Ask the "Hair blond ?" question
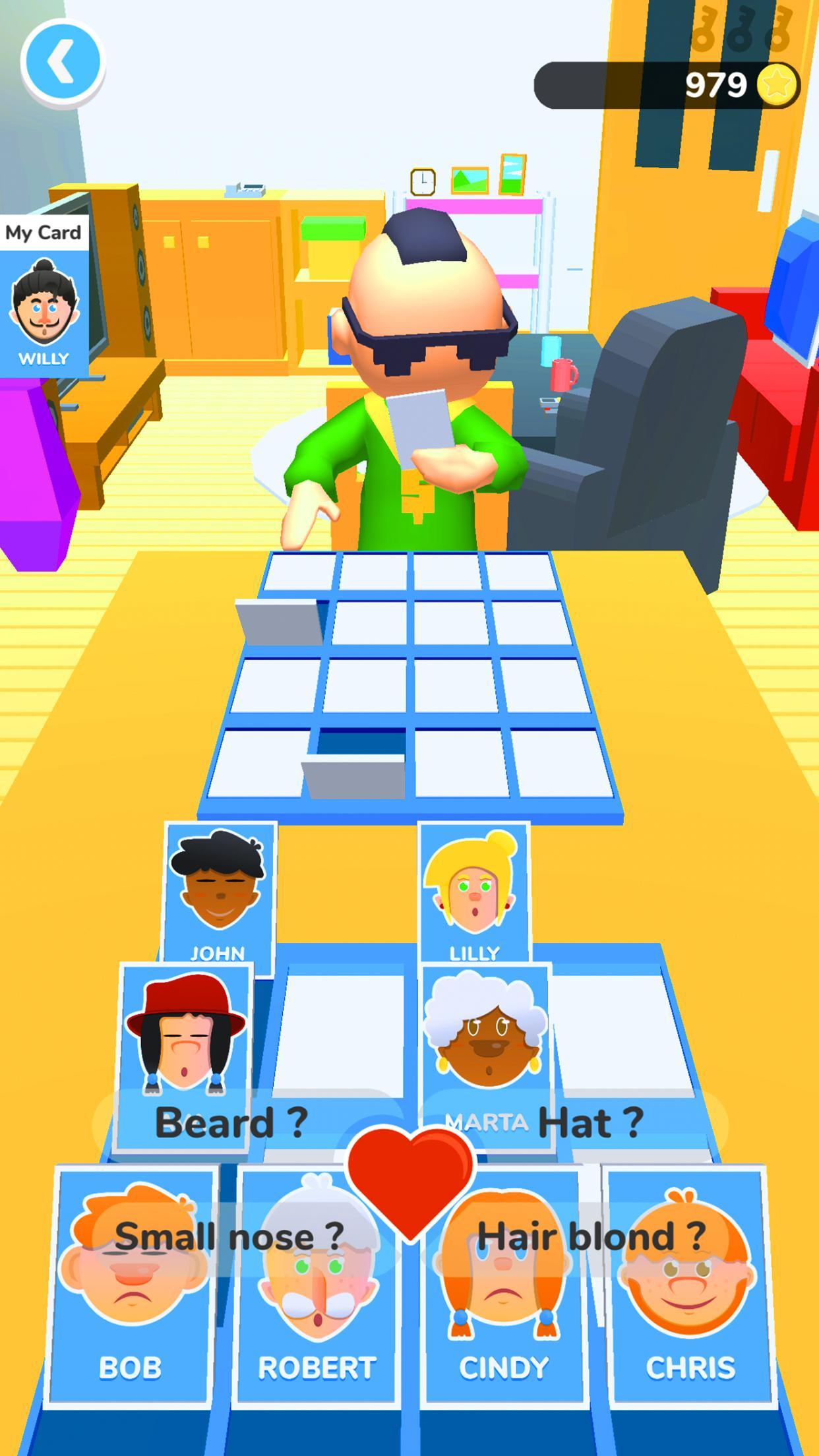 pyautogui.click(x=590, y=1236)
